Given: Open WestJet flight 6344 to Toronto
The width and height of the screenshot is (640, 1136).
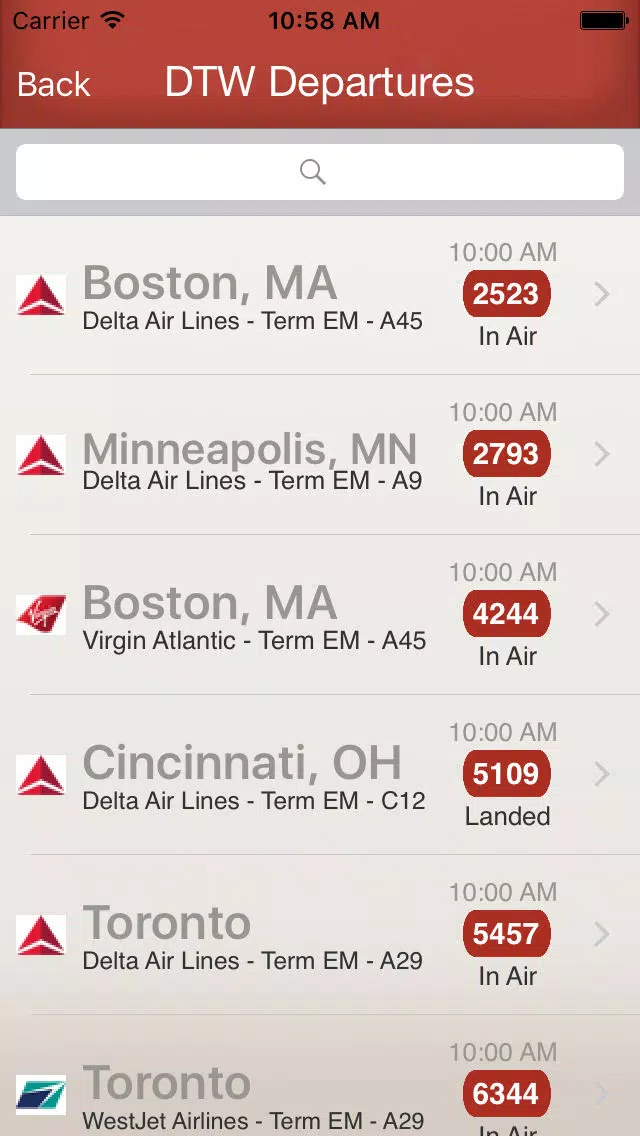Looking at the screenshot, I should (320, 1076).
